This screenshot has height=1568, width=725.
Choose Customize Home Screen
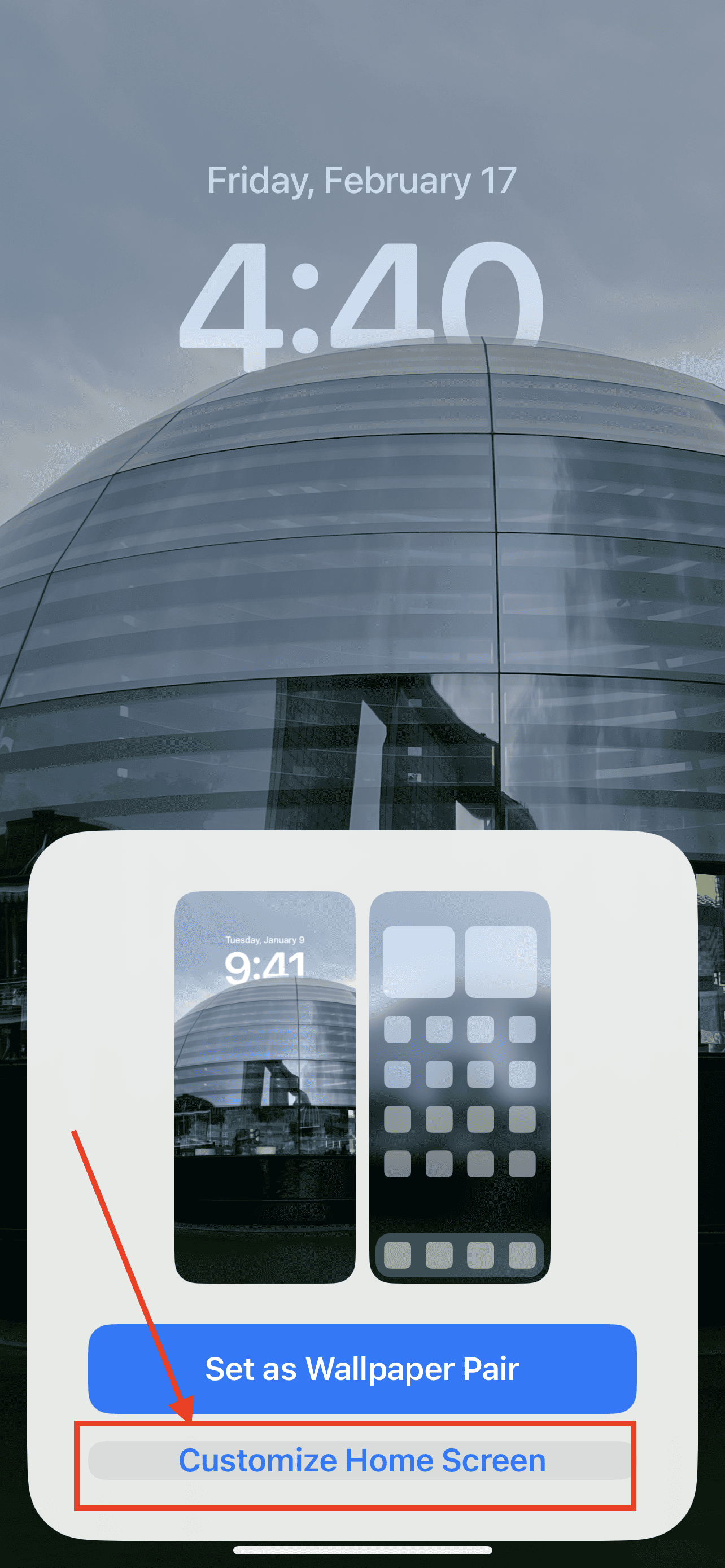[362, 1460]
